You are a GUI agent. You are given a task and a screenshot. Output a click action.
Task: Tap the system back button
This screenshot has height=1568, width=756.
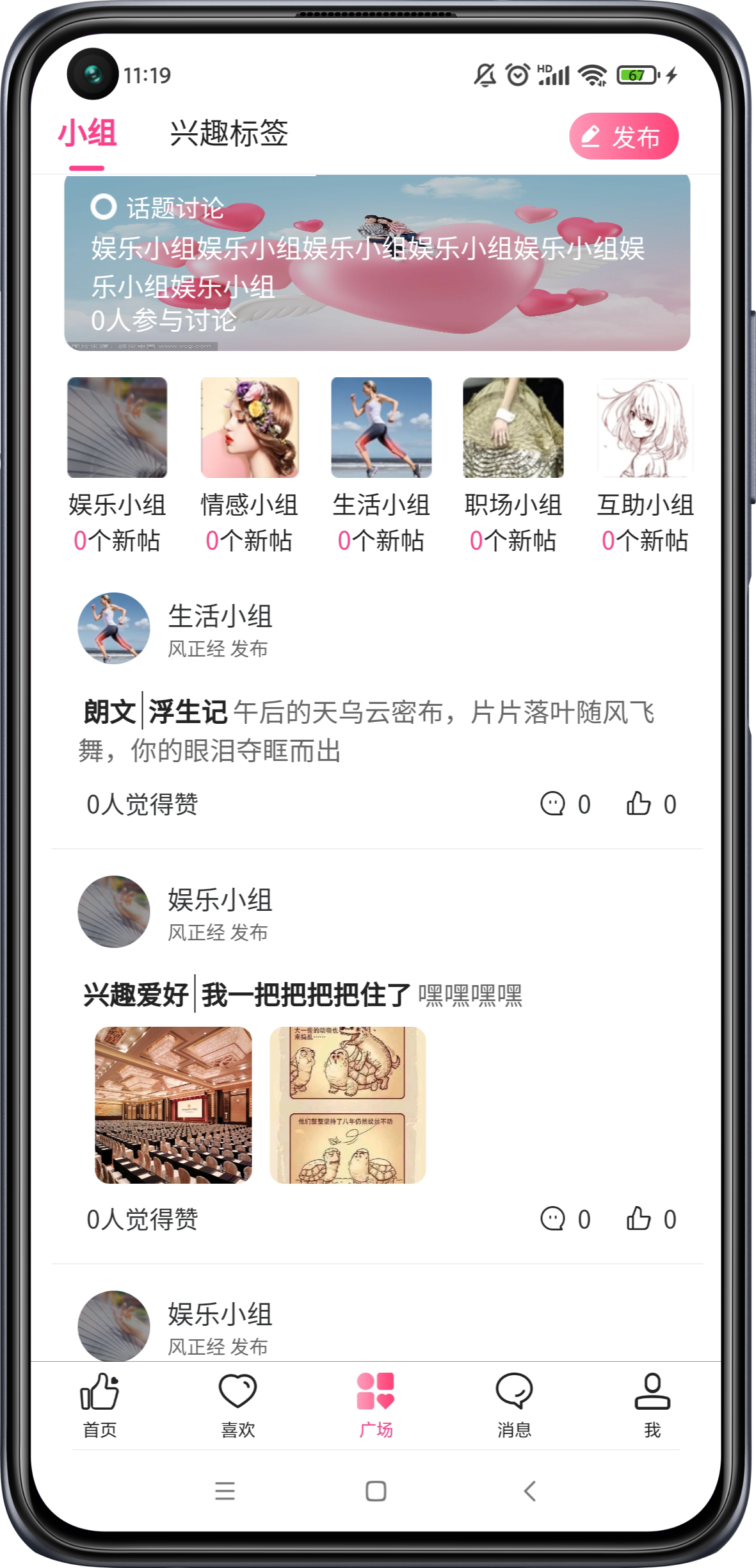(529, 1491)
